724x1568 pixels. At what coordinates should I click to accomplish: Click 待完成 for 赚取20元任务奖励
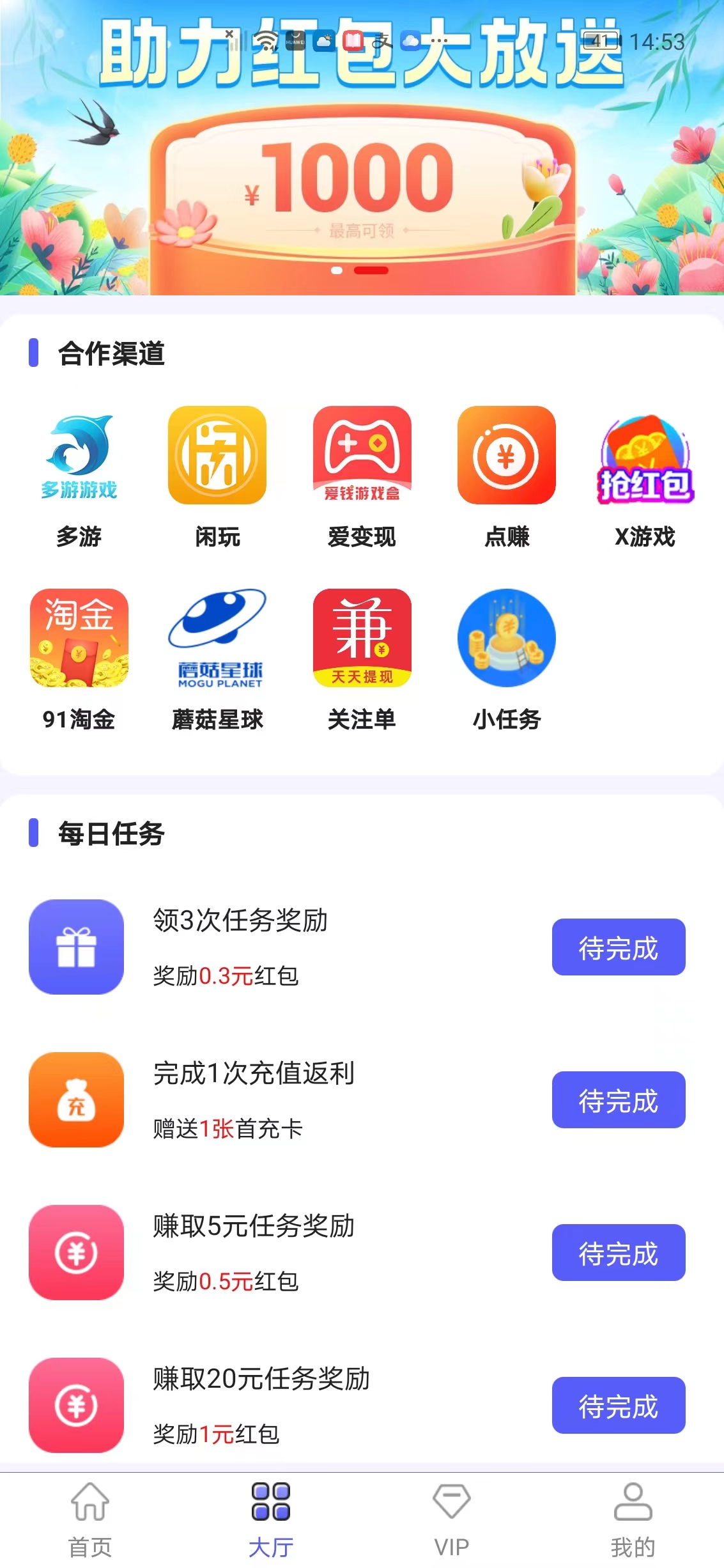tap(618, 1406)
